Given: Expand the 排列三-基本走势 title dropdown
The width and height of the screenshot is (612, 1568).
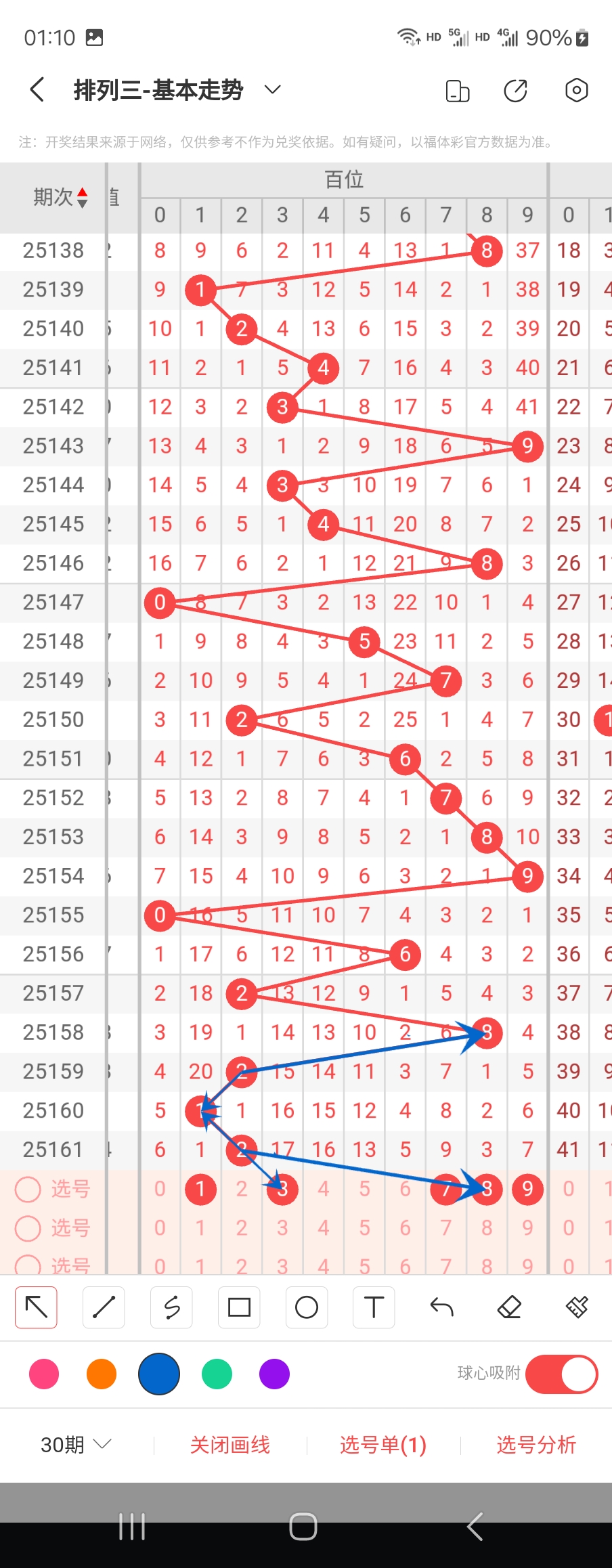Looking at the screenshot, I should 272,89.
